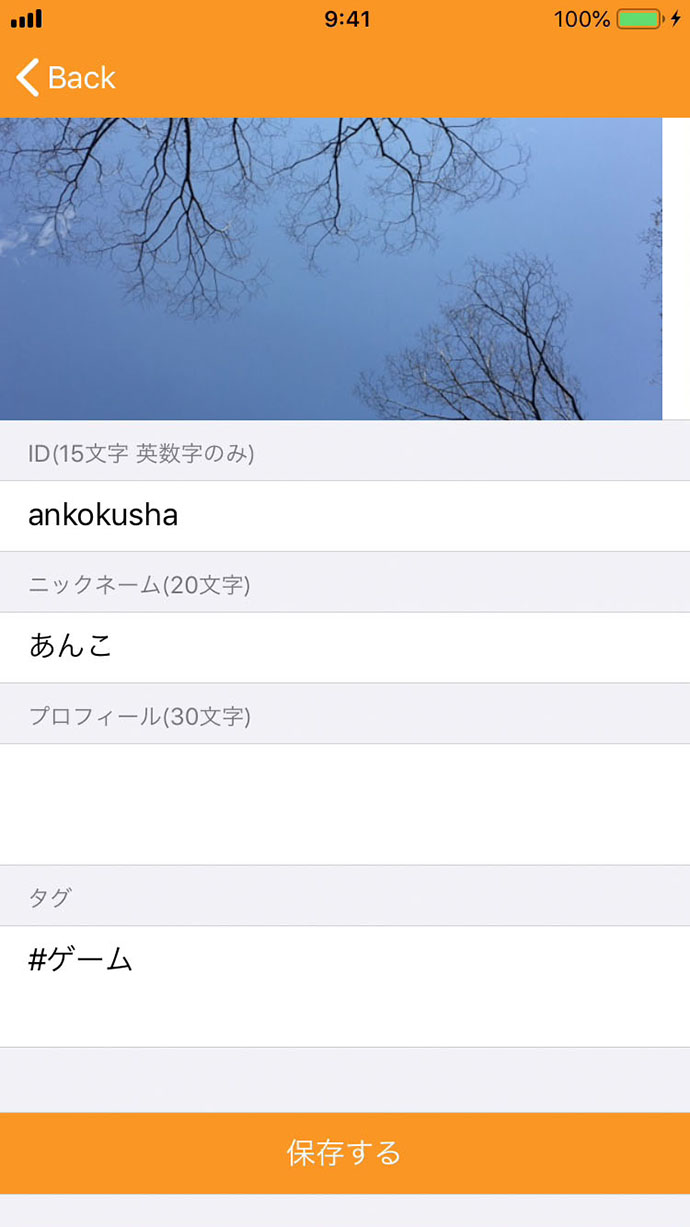Edit the ID field containing ankokusha
This screenshot has width=690, height=1227.
click(x=344, y=516)
